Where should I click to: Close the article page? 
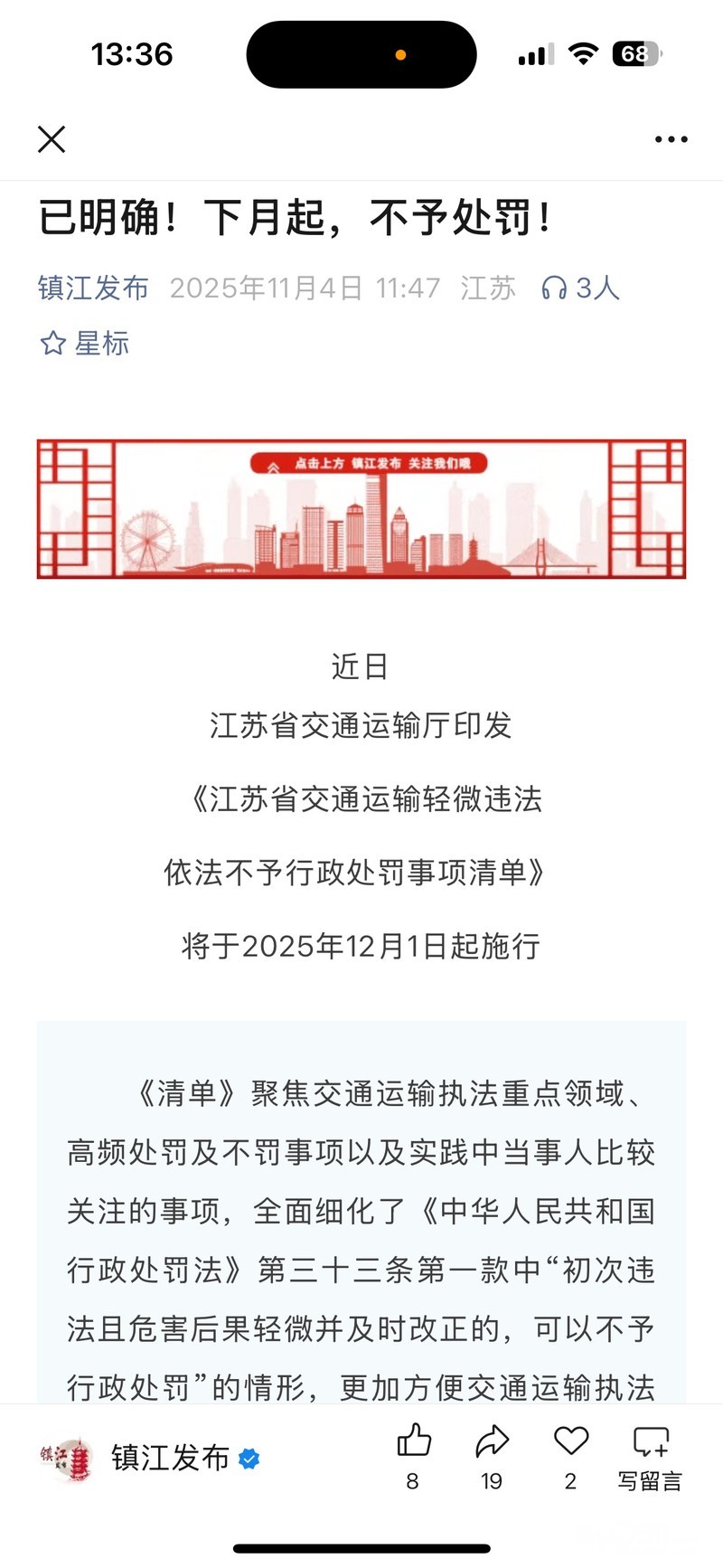52,139
